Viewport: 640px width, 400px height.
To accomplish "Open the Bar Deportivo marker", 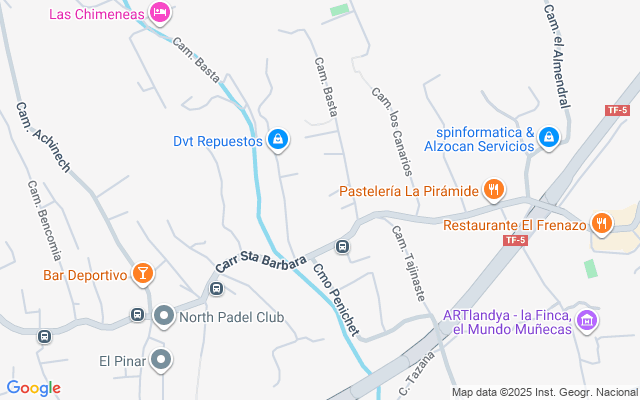I will [142, 273].
